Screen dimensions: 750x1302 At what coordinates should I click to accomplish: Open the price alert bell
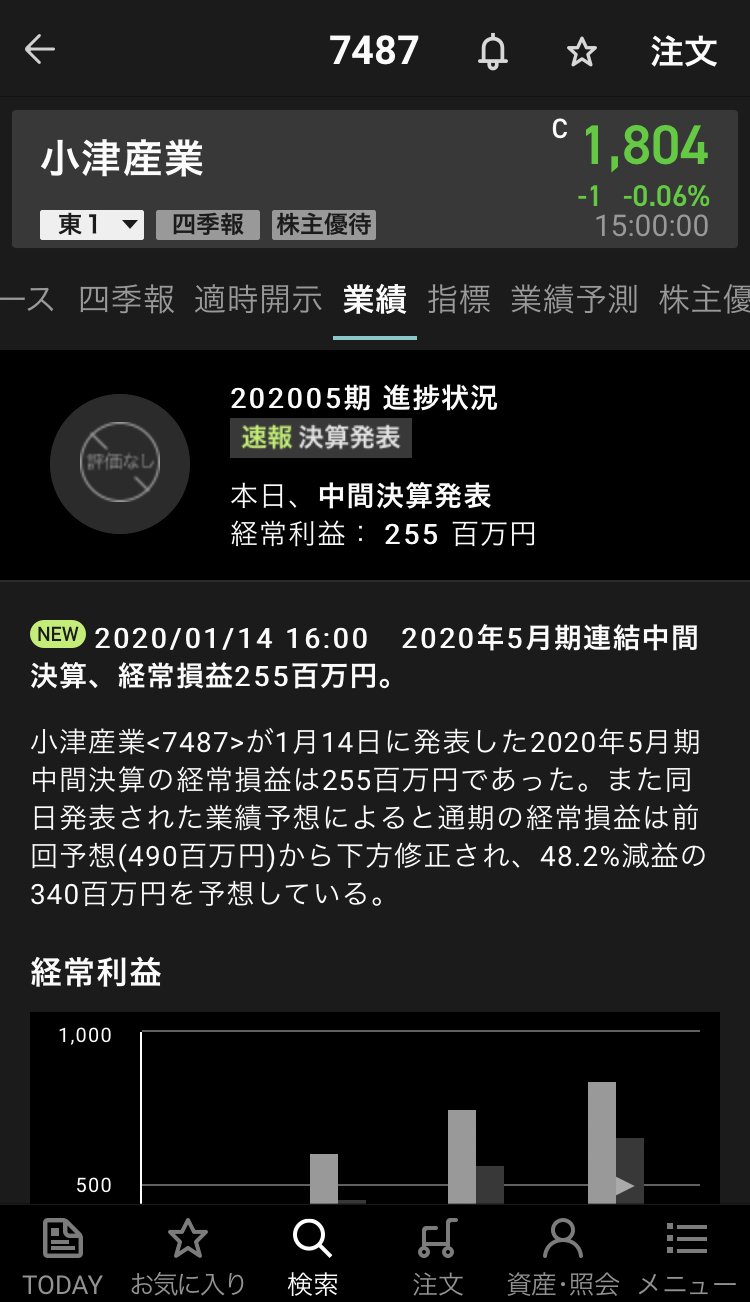point(492,51)
